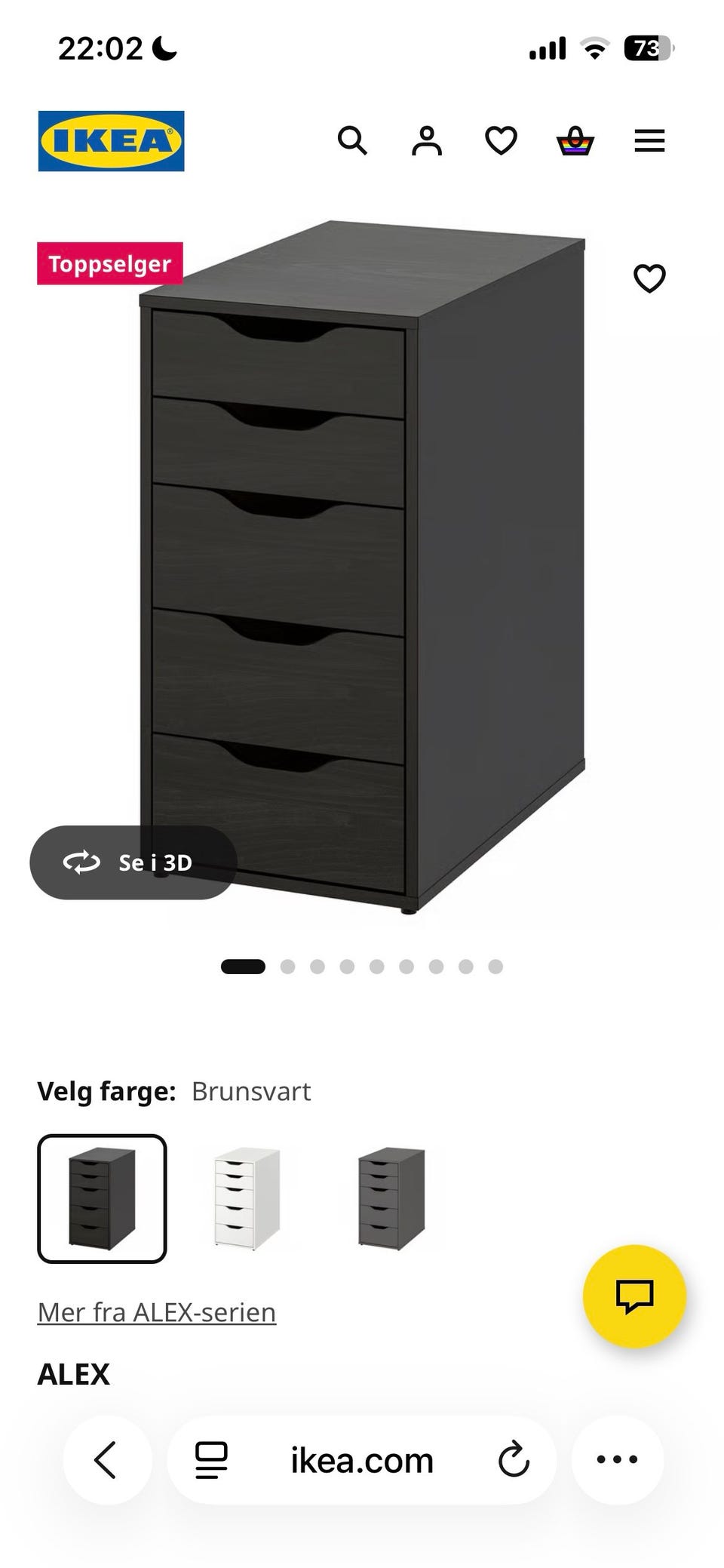The width and height of the screenshot is (724, 1568).
Task: Select the grey colour variant
Action: point(391,1198)
